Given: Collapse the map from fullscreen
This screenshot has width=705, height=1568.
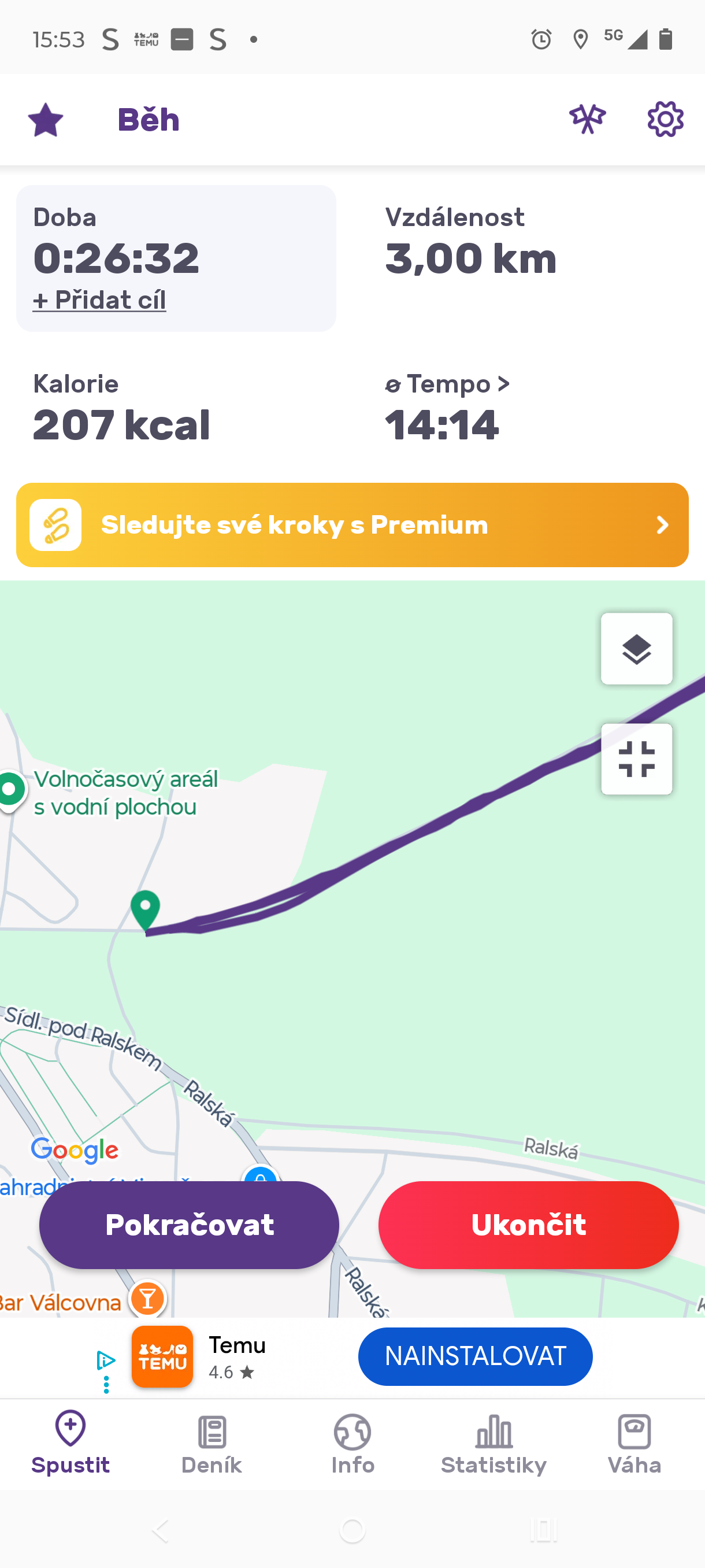Looking at the screenshot, I should tap(636, 759).
